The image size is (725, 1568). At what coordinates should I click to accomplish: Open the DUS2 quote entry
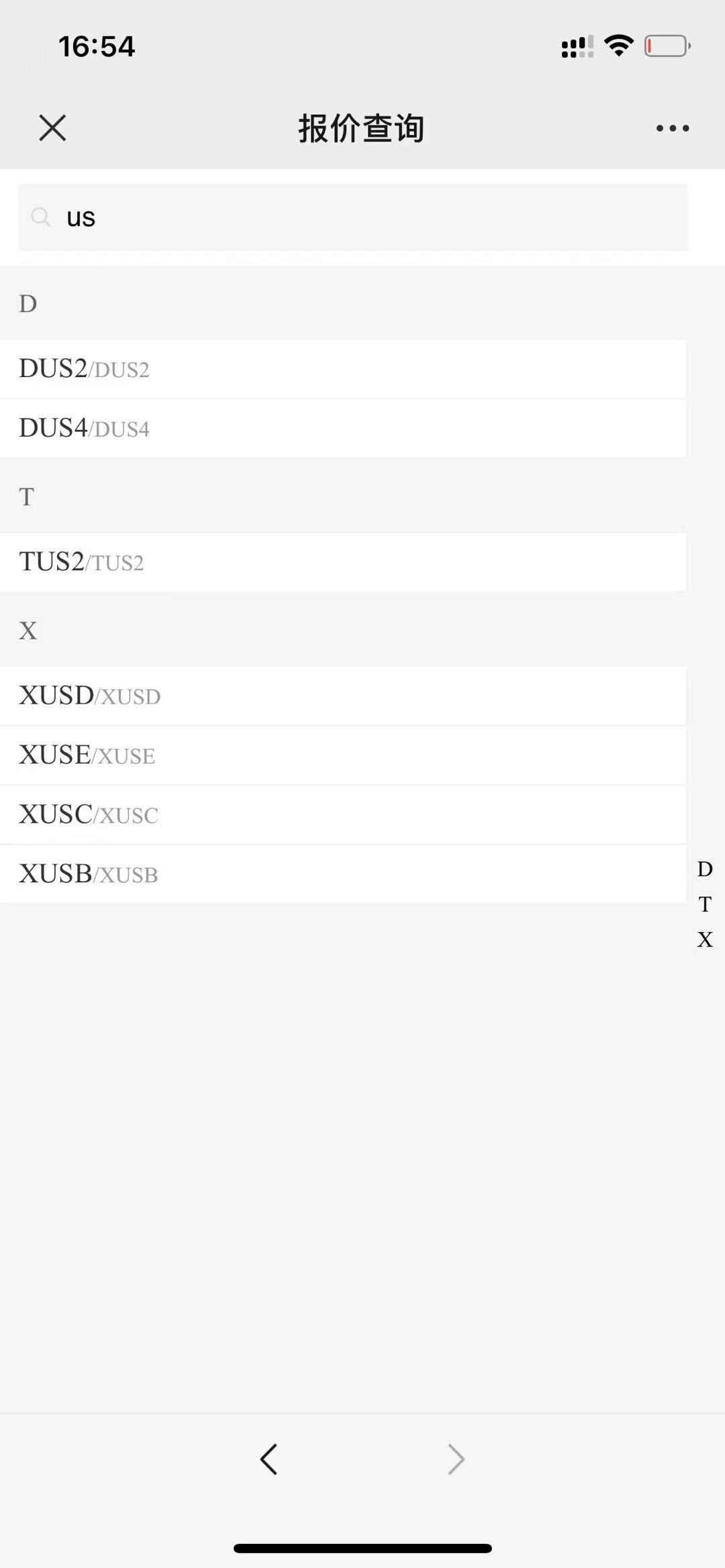click(343, 369)
